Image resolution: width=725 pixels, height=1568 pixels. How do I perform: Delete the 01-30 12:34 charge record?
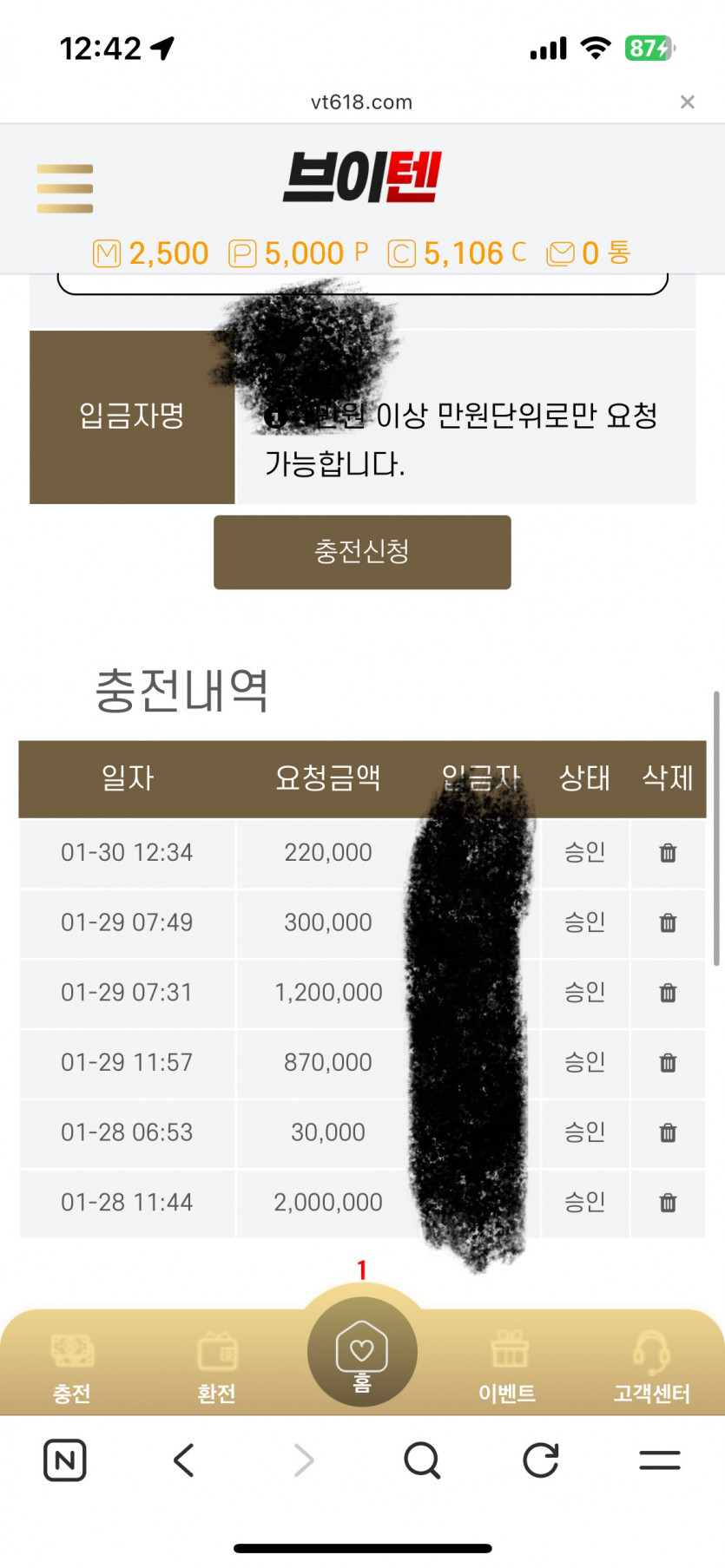pyautogui.click(x=668, y=853)
